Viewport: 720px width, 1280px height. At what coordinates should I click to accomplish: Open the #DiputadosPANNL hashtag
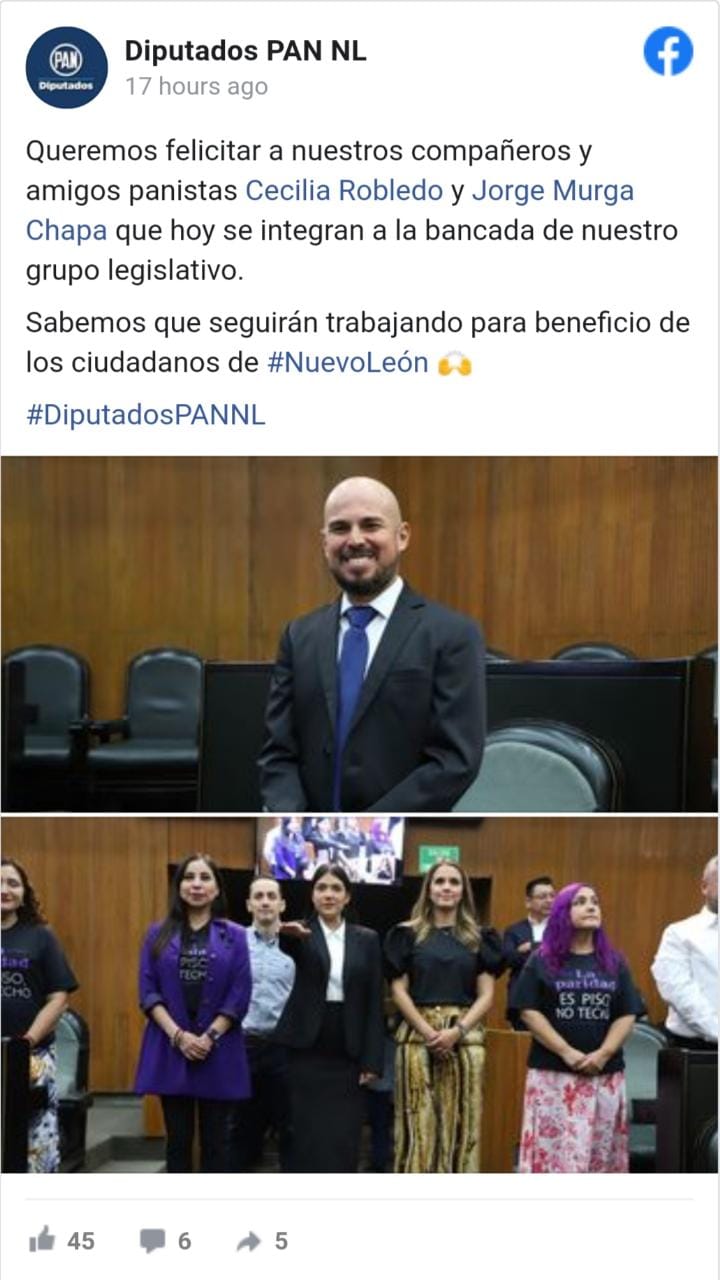pyautogui.click(x=146, y=415)
